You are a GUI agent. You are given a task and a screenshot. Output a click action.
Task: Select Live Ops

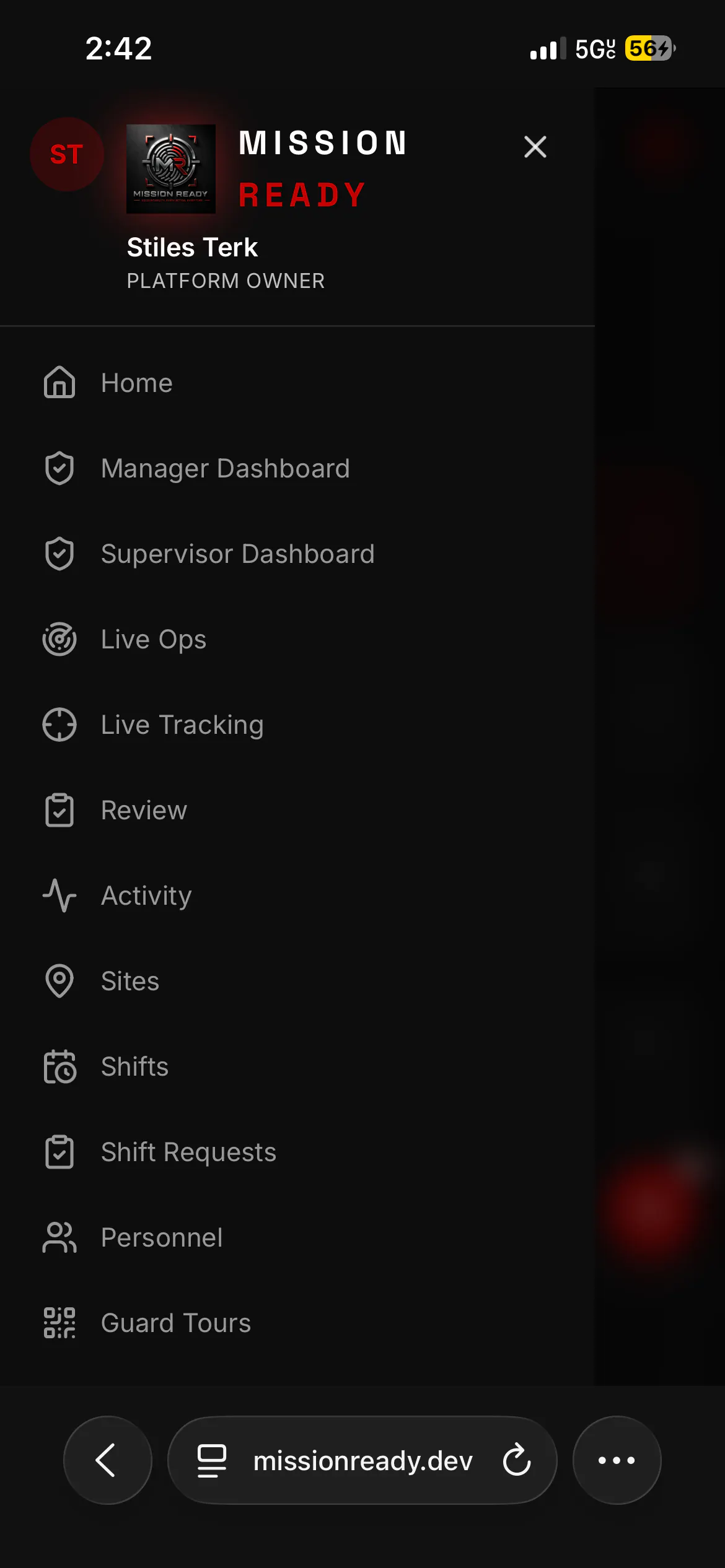point(297,639)
